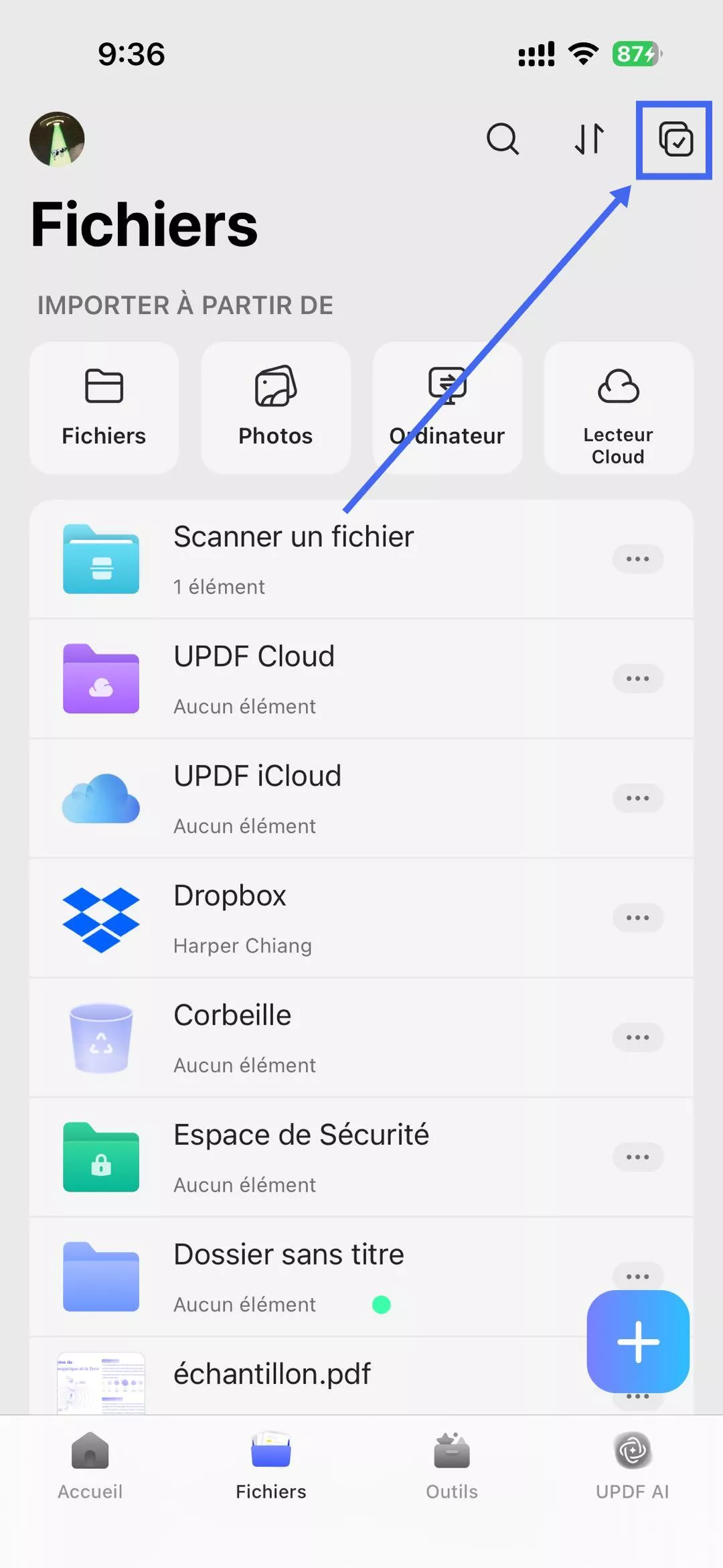723x1568 pixels.
Task: Tap the blue plus button
Action: (x=638, y=1342)
